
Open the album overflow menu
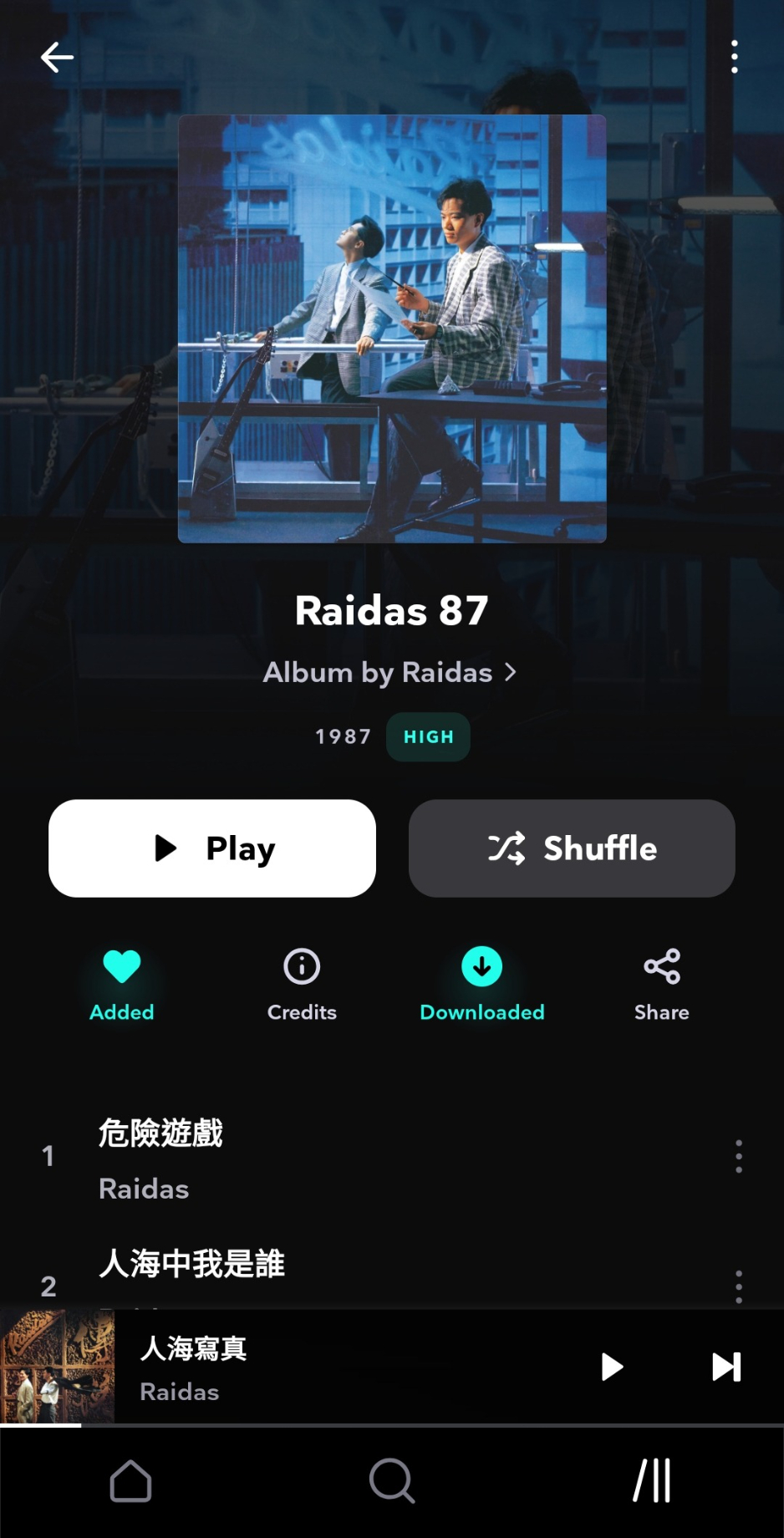[x=734, y=57]
